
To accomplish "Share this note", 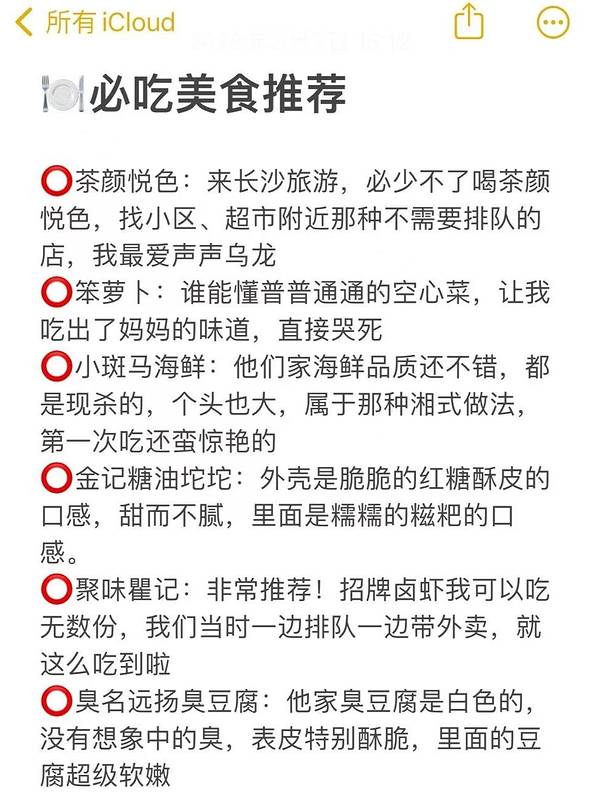I will tap(469, 21).
